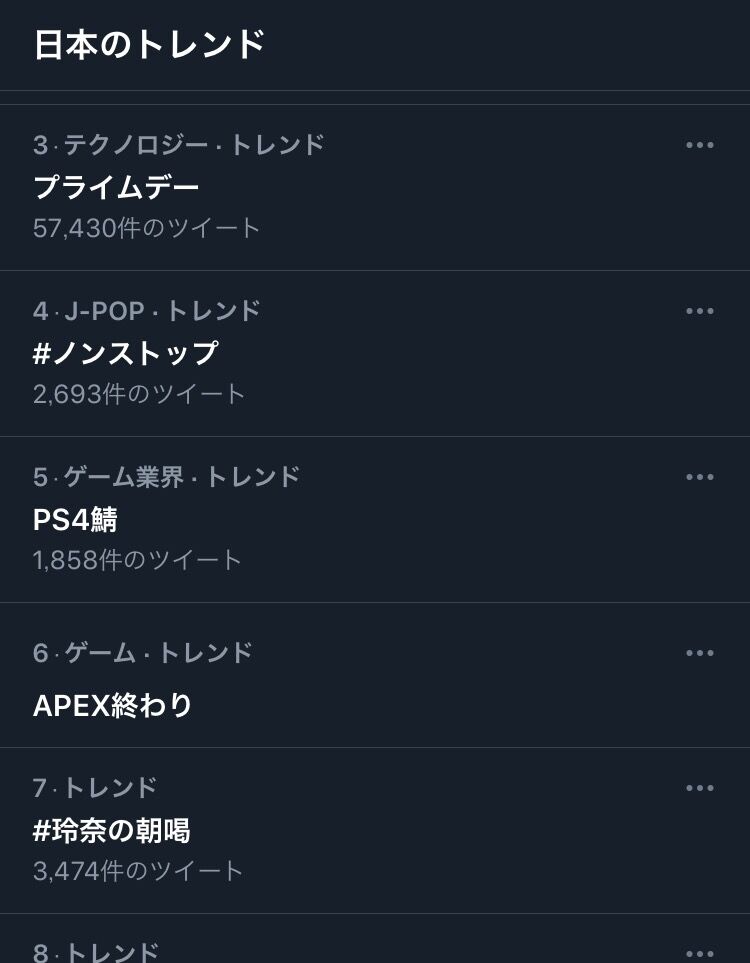Tap the three dots beside #ノンストップ
Viewport: 750px width, 963px height.
click(x=700, y=311)
